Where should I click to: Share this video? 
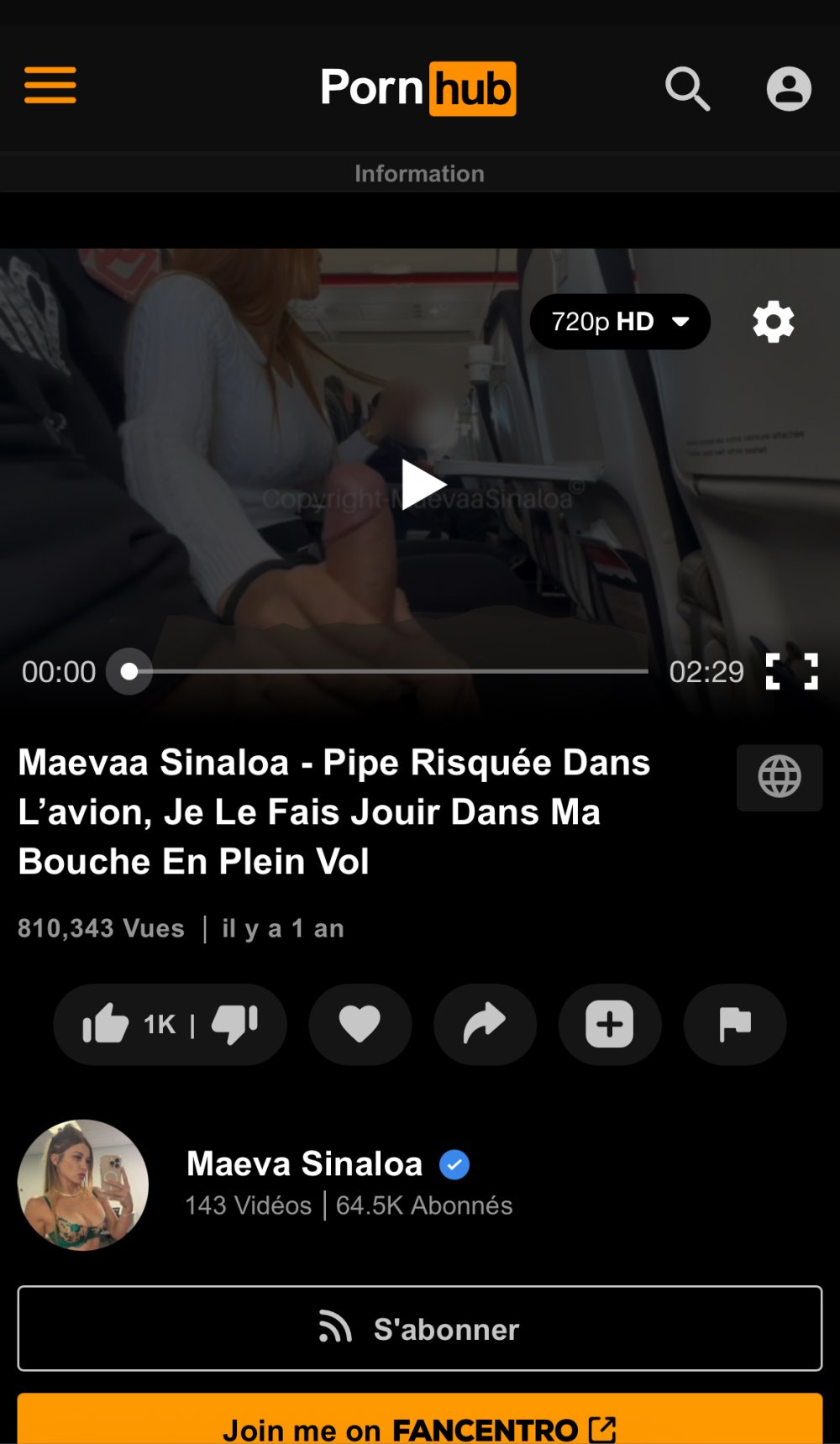pos(485,1024)
